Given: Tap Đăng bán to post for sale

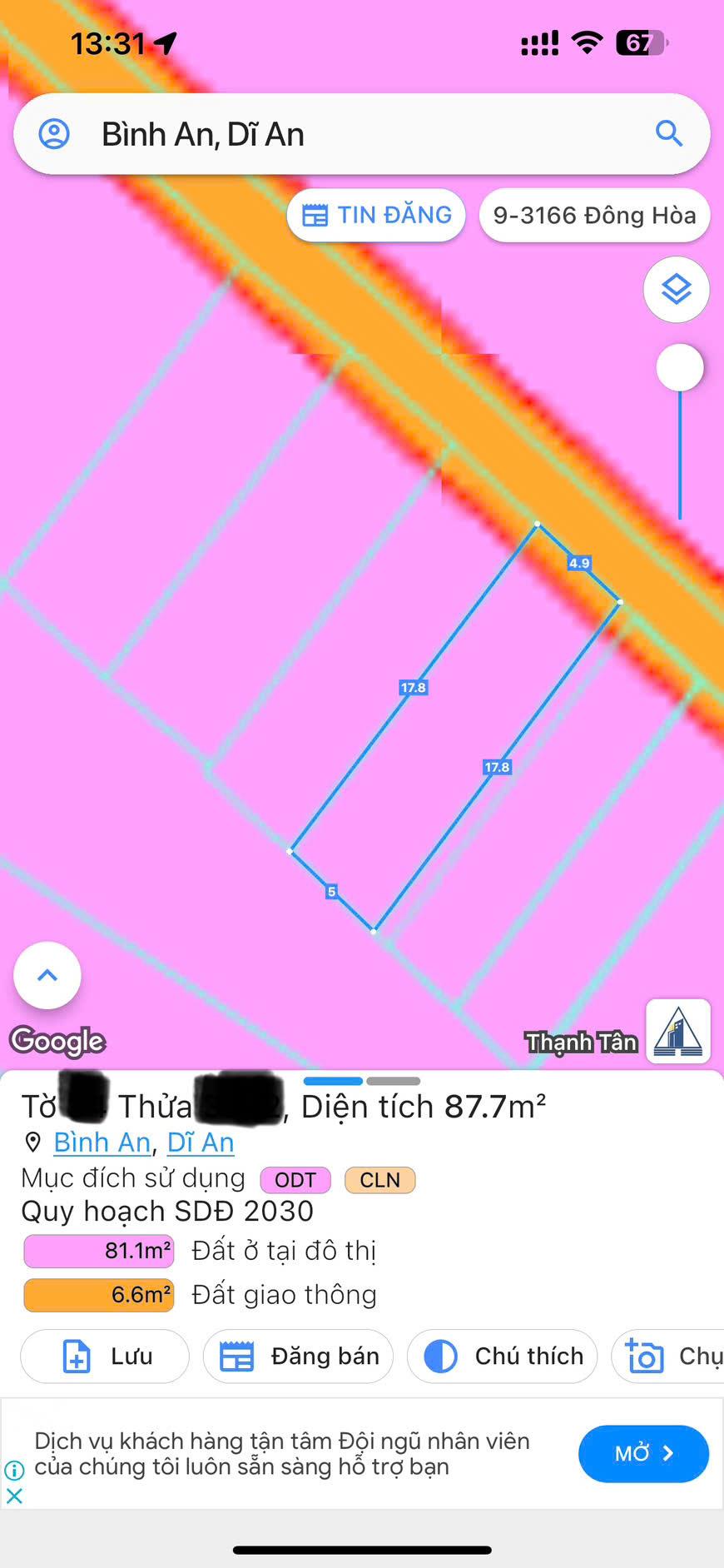Looking at the screenshot, I should click(298, 1356).
